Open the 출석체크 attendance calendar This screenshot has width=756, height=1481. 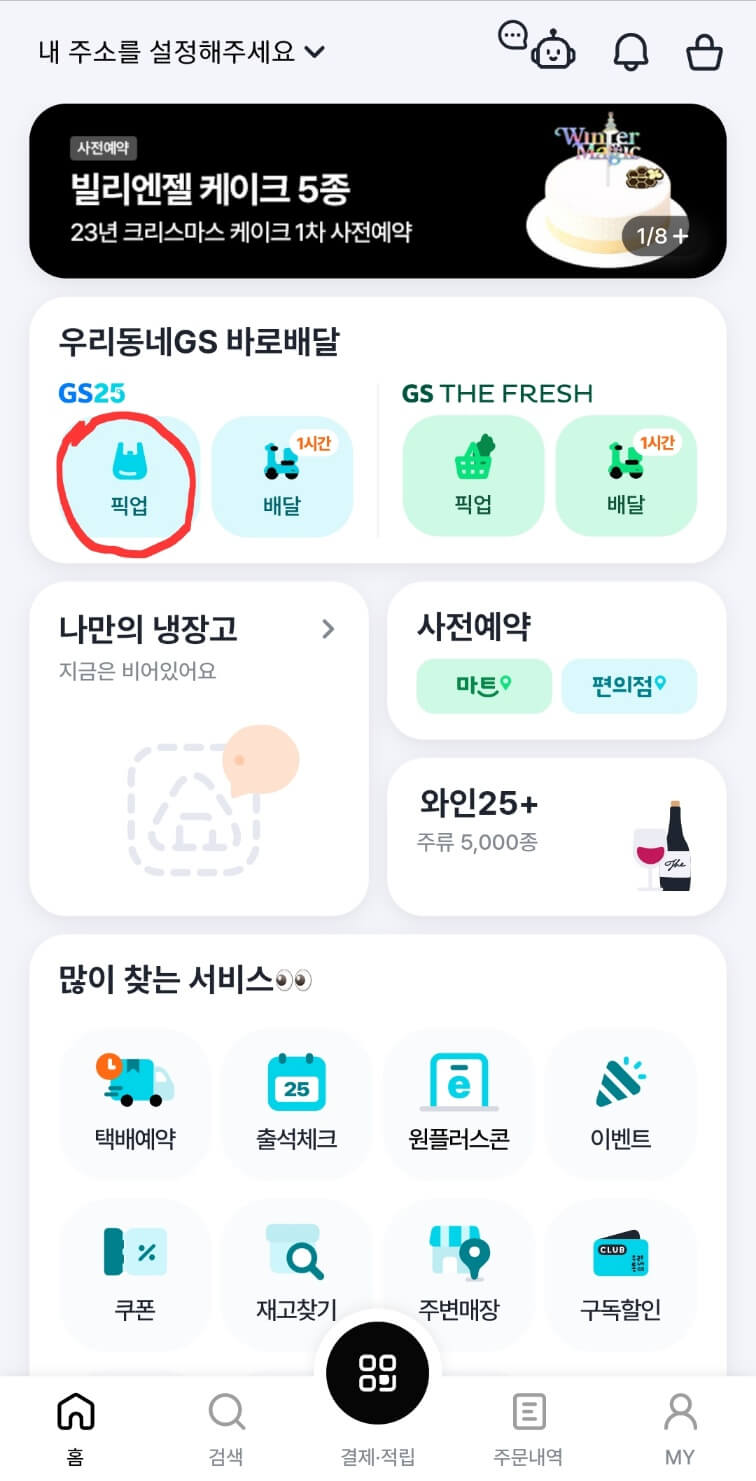tap(296, 1103)
